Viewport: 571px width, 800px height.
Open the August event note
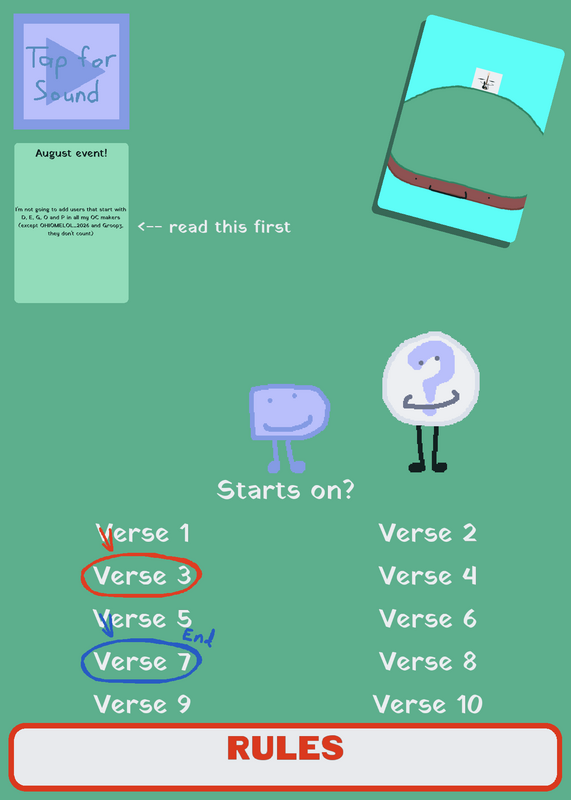coord(71,223)
